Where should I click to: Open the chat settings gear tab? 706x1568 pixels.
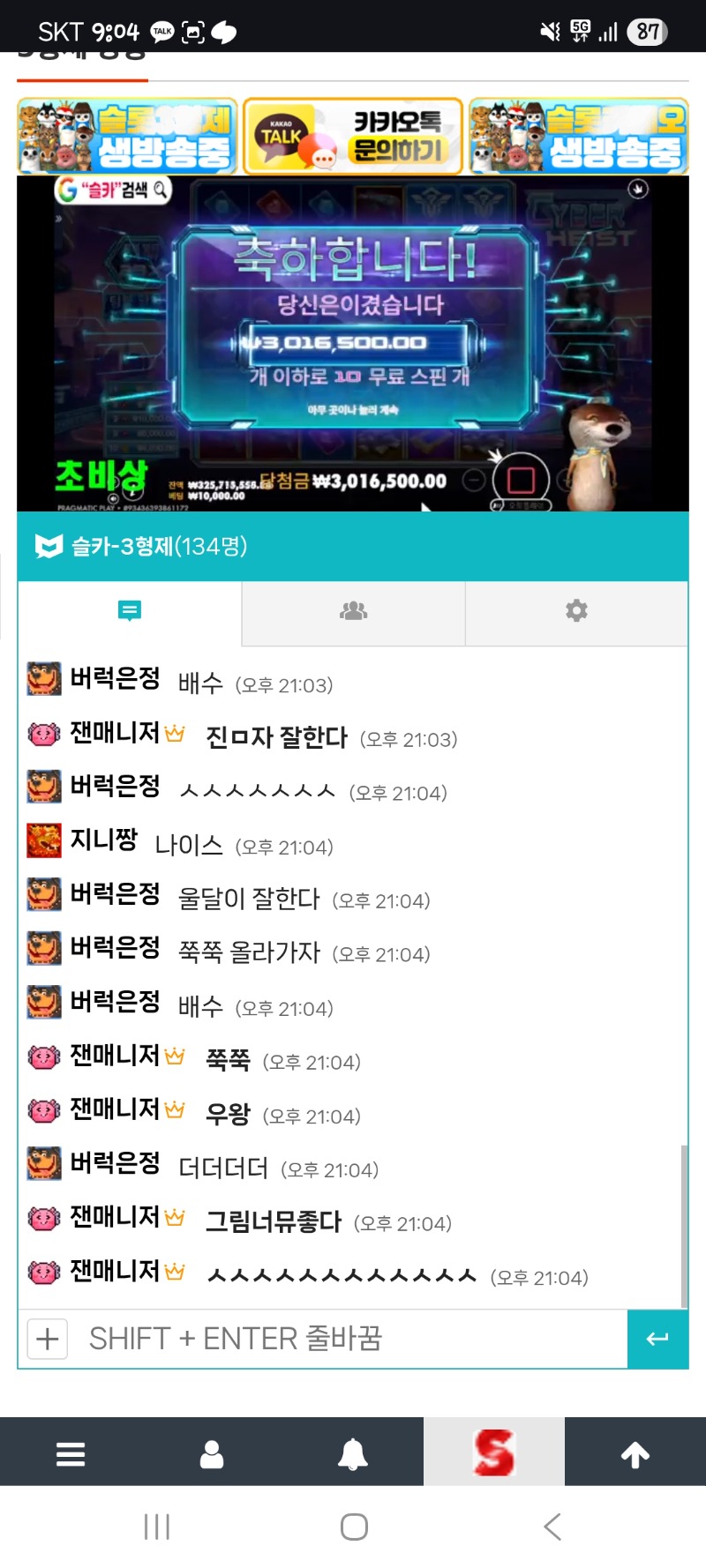pos(576,611)
